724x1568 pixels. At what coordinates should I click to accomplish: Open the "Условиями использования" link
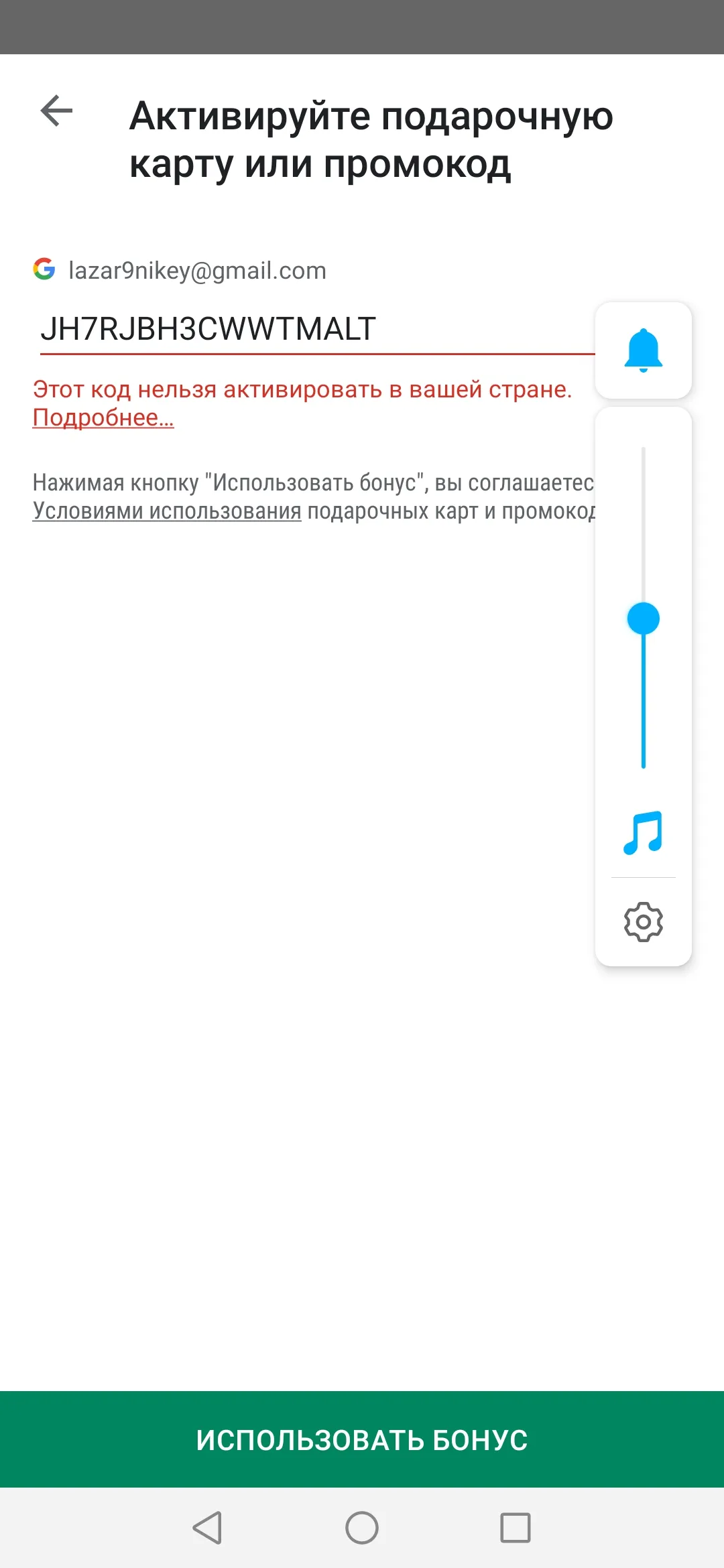tap(167, 511)
